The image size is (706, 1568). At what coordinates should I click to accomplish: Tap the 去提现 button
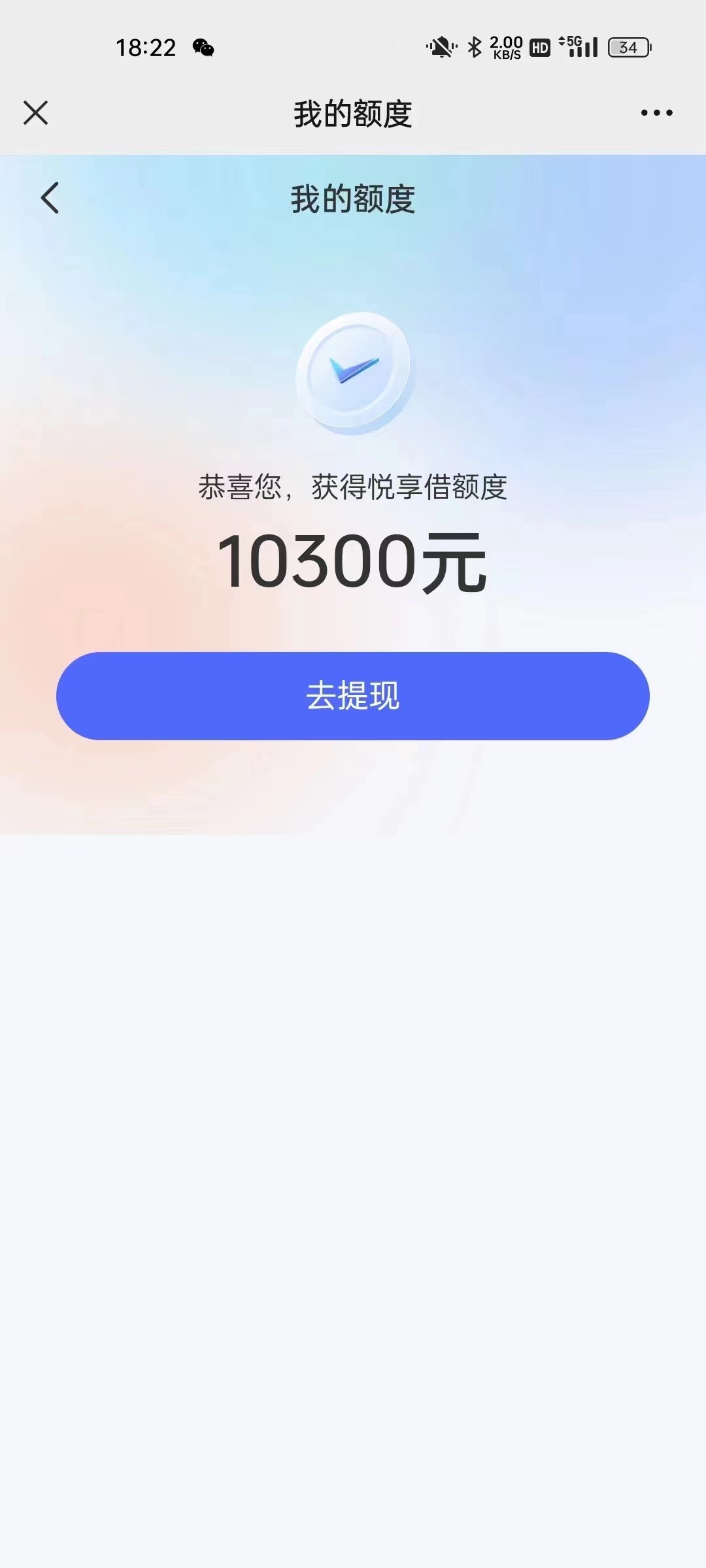[x=353, y=696]
